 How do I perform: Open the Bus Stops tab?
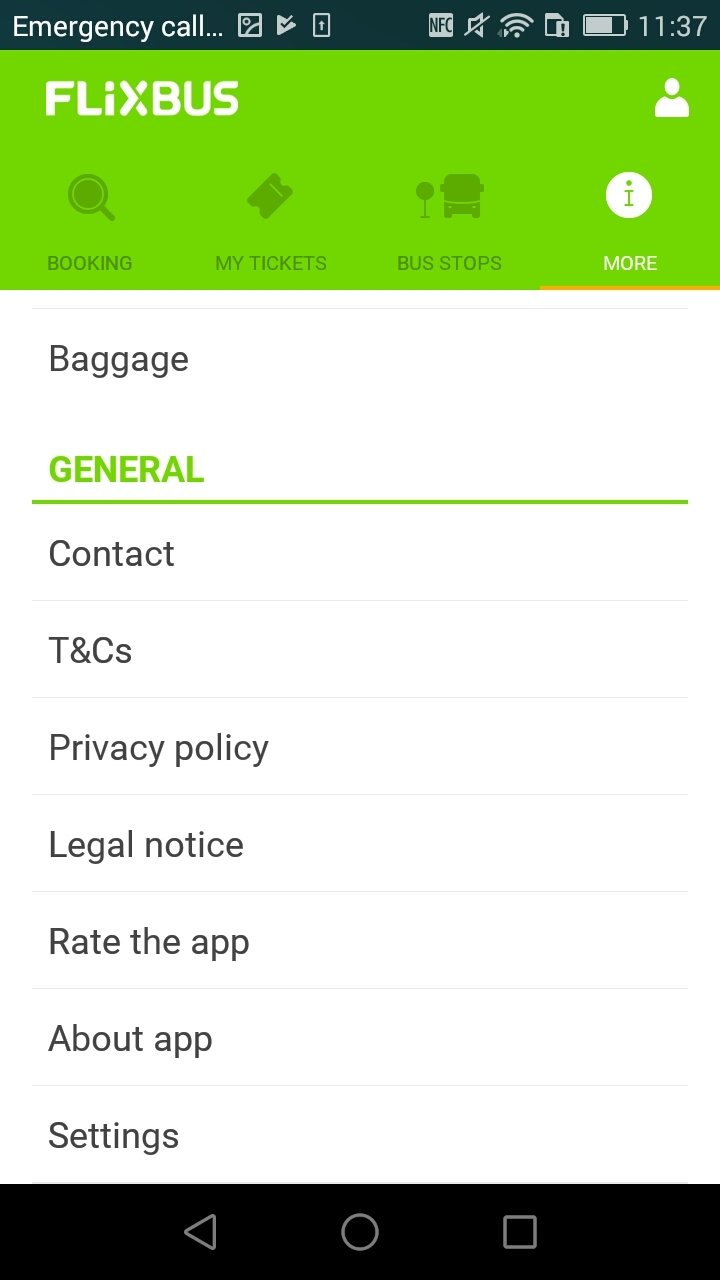(x=450, y=221)
